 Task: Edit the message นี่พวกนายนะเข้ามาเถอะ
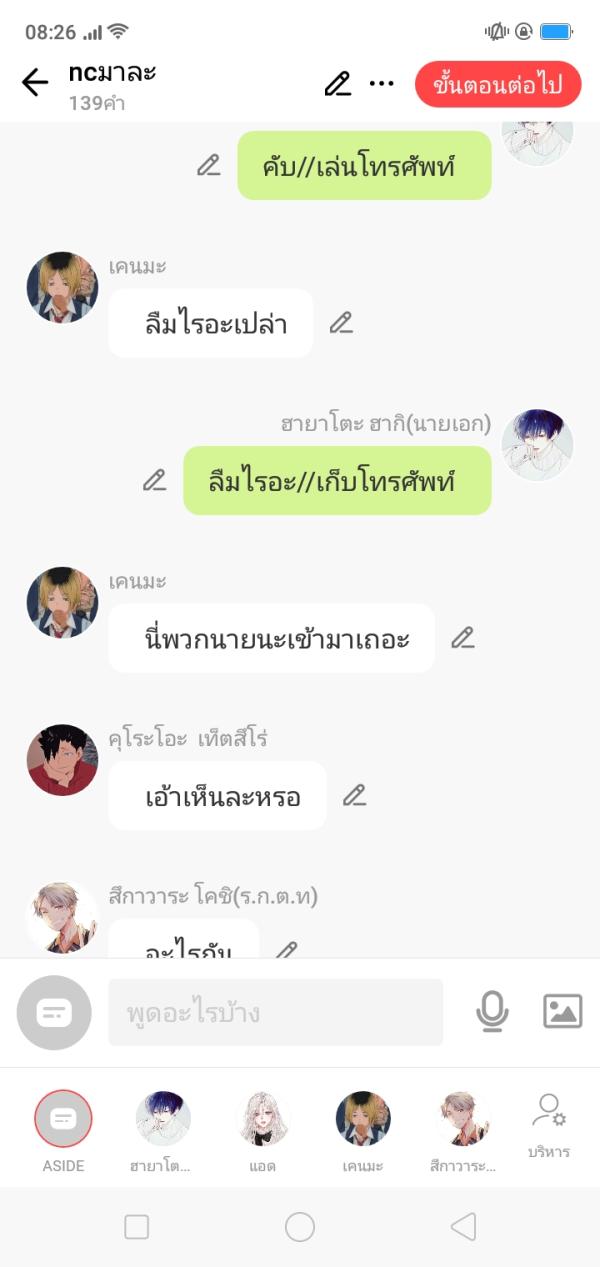pos(462,638)
